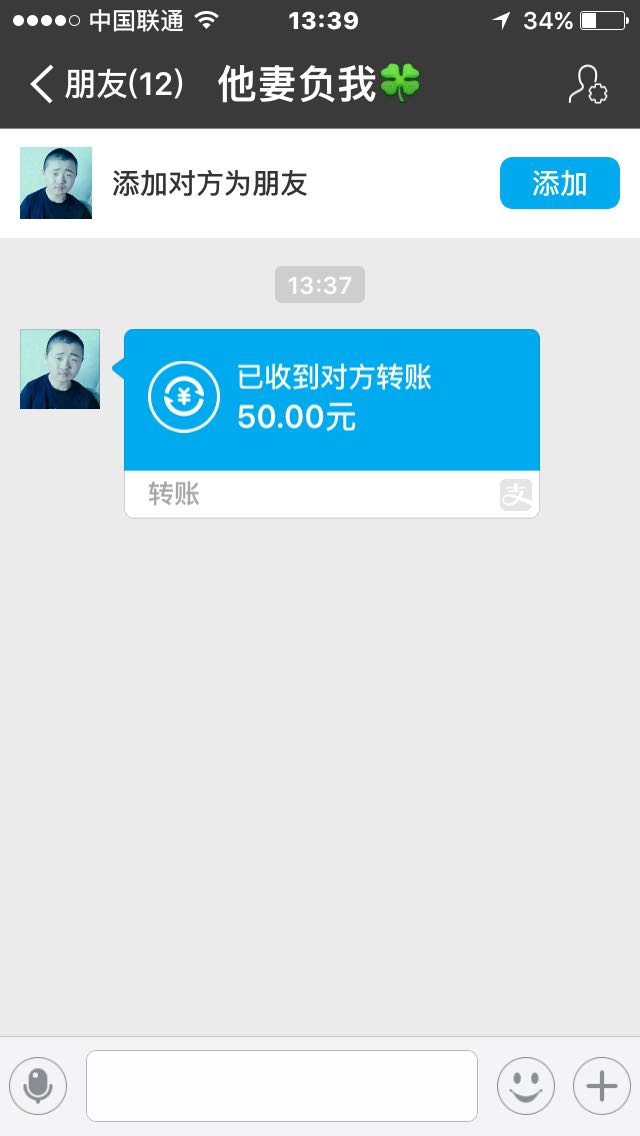The image size is (640, 1136).
Task: Open the chat contact settings icon
Action: [588, 85]
